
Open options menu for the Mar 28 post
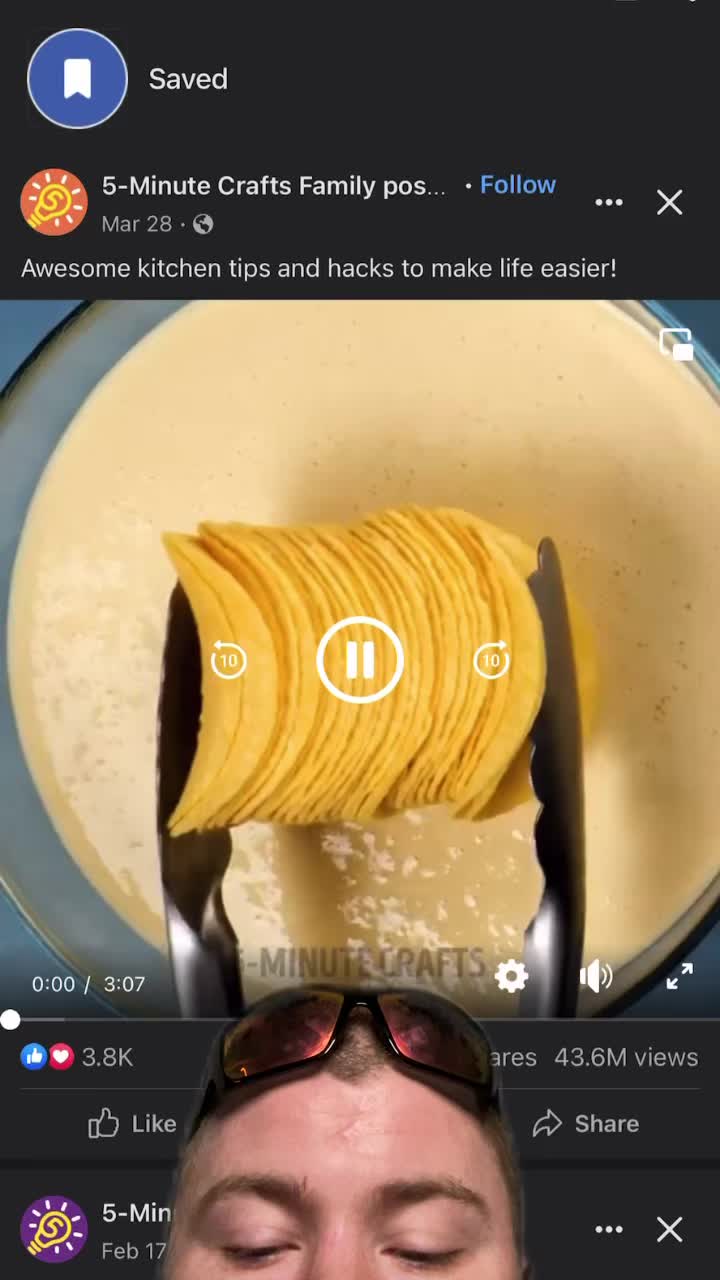coord(609,203)
